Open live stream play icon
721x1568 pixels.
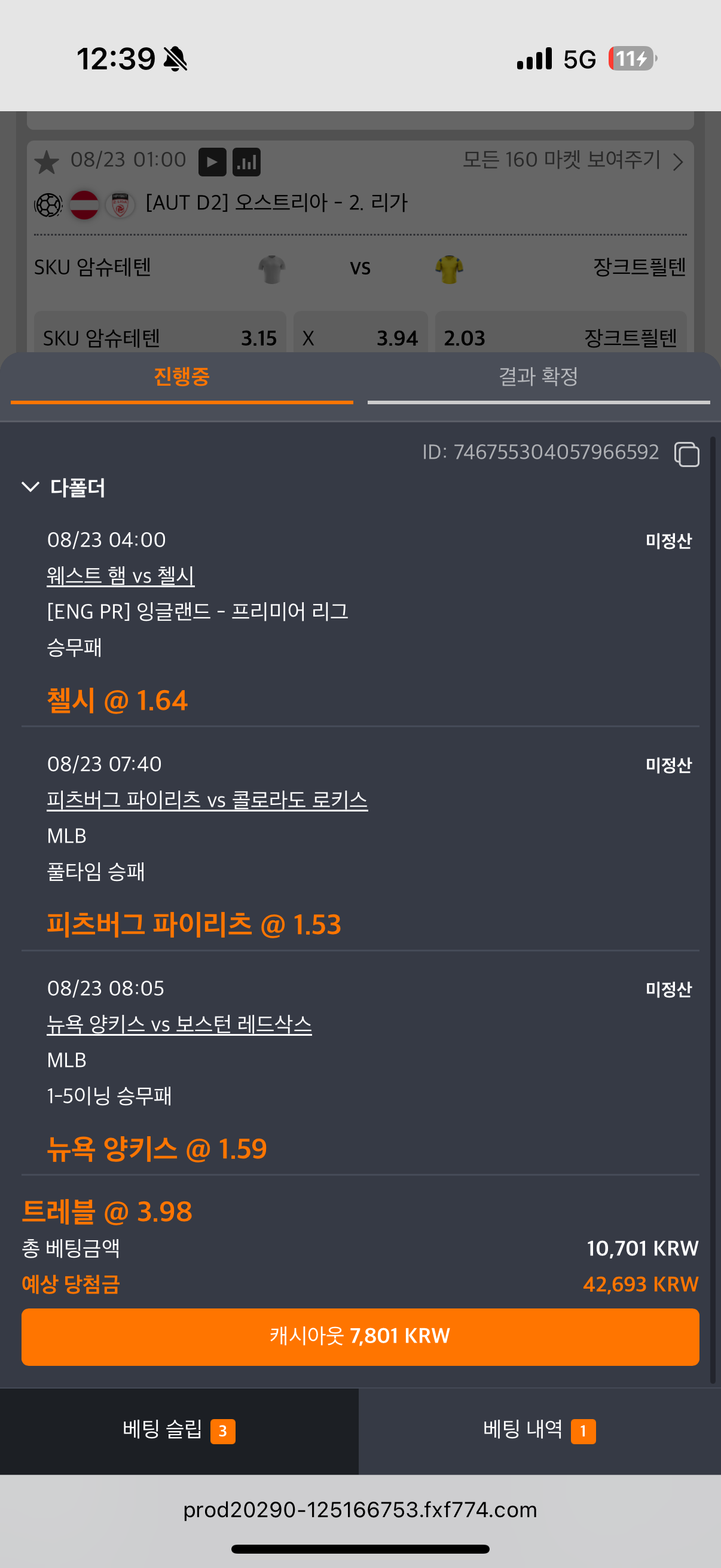coord(212,162)
